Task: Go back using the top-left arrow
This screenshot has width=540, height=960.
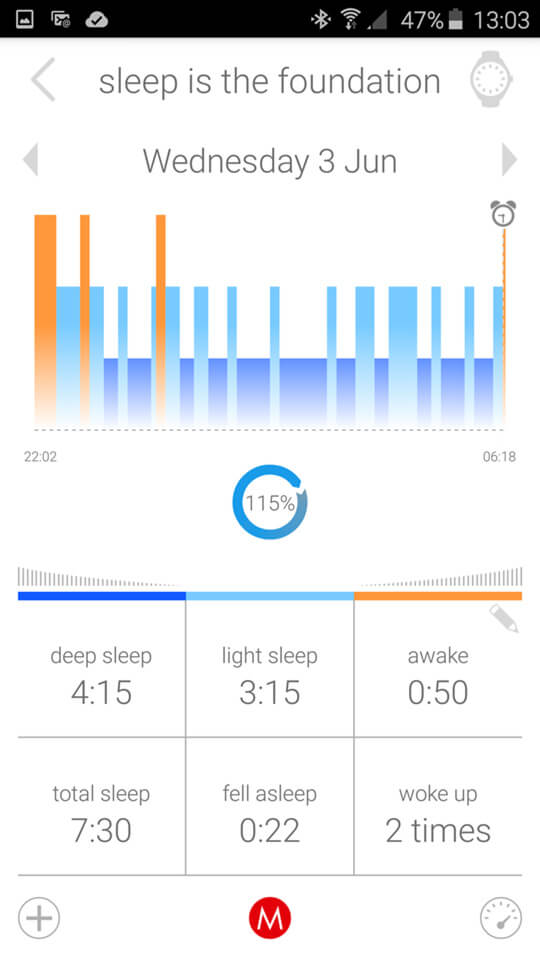Action: point(43,80)
